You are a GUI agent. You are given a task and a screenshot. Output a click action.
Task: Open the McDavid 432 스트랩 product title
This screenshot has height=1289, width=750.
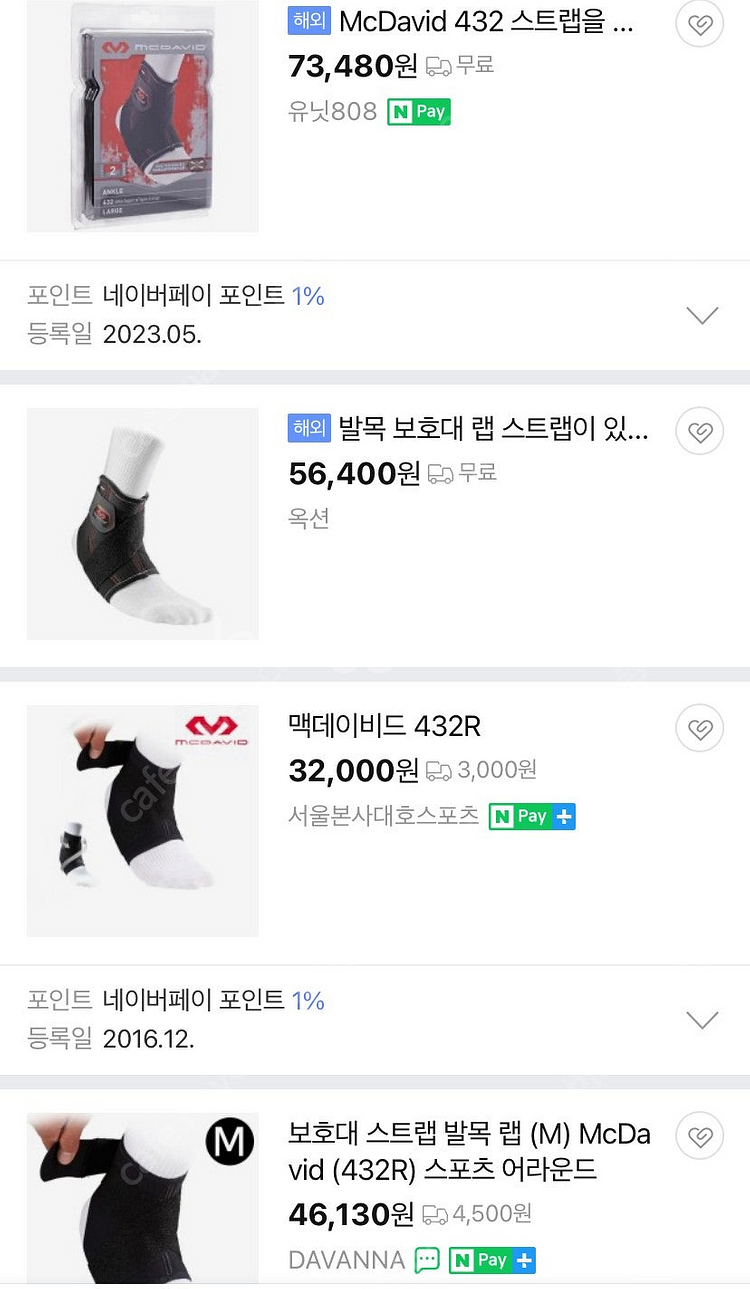[x=486, y=22]
